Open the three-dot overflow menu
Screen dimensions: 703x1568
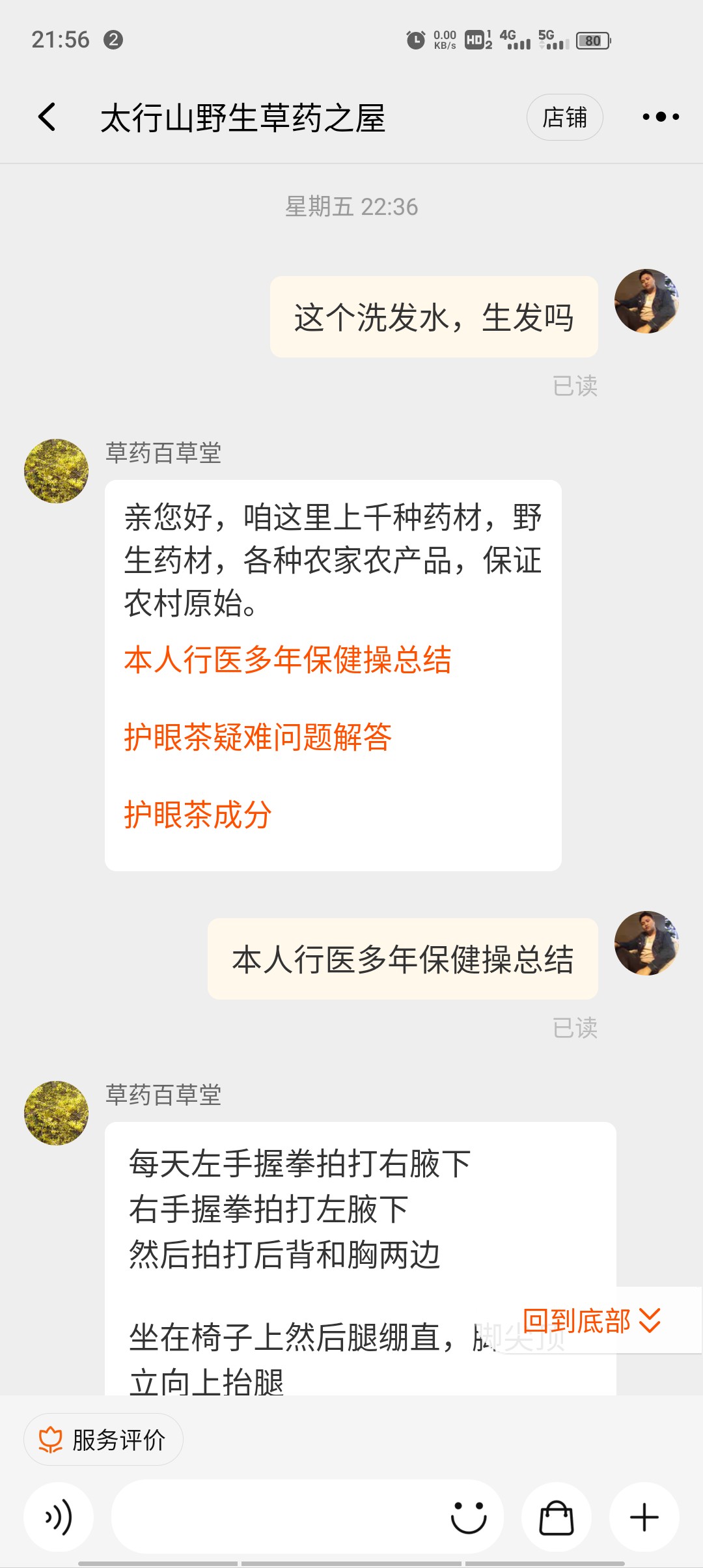pos(660,117)
